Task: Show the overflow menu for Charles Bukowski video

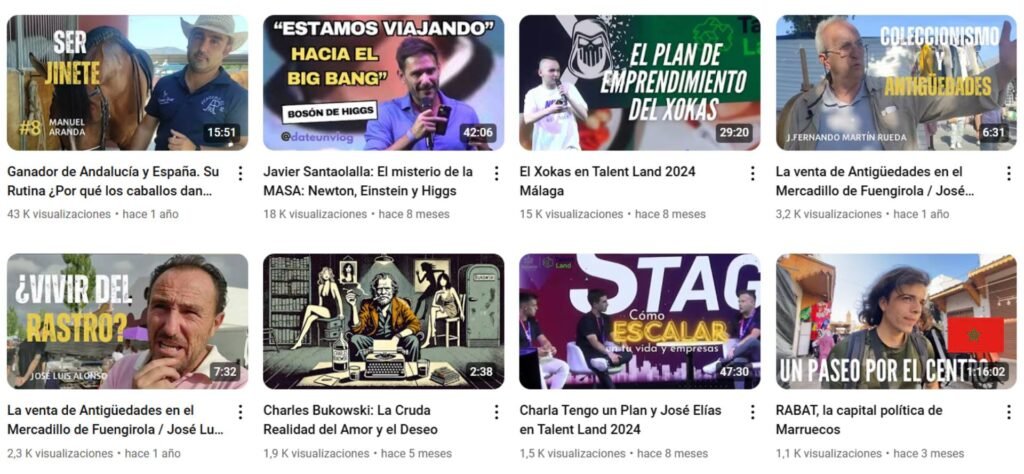Action: [496, 412]
